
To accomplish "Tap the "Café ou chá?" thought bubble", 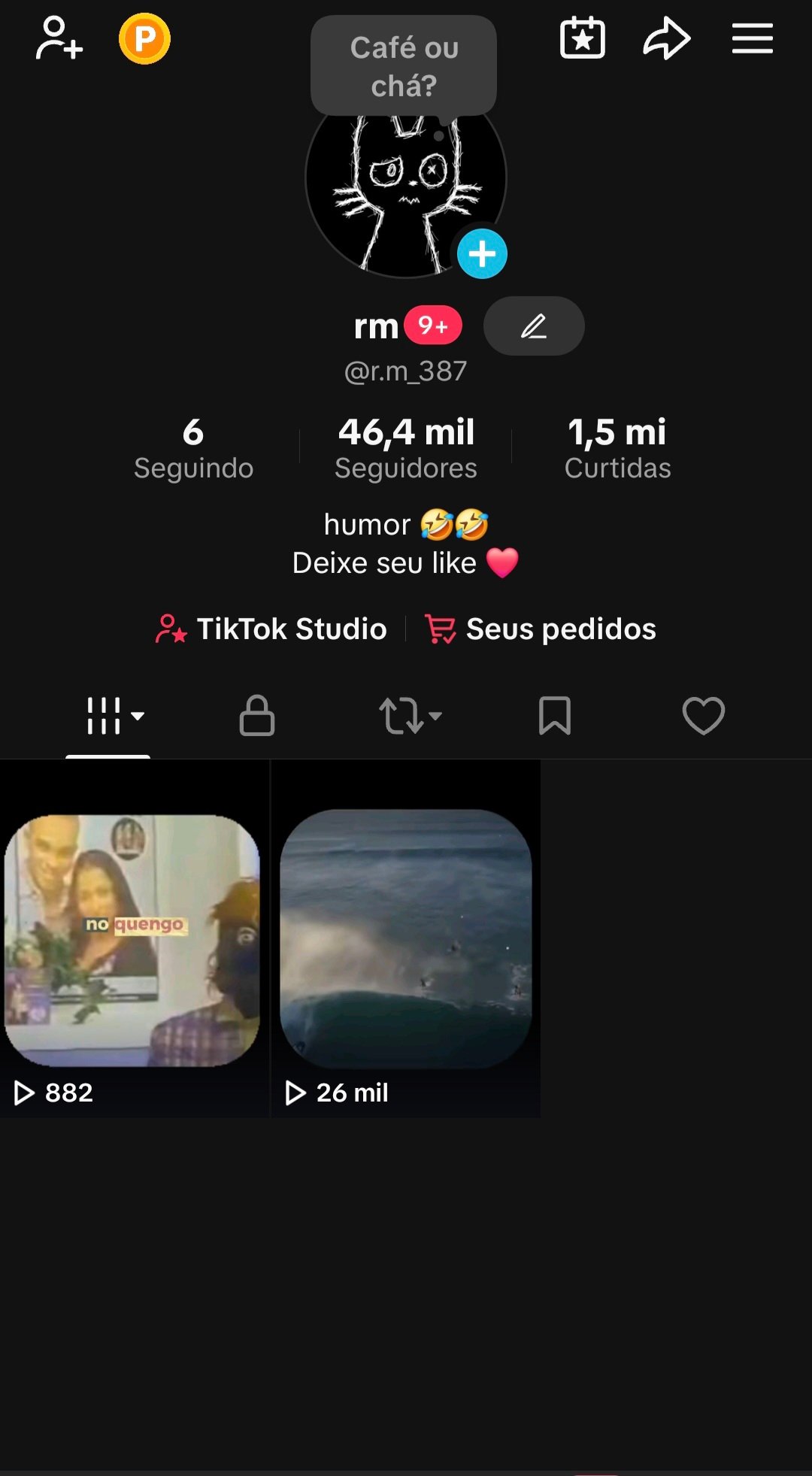I will (x=404, y=66).
